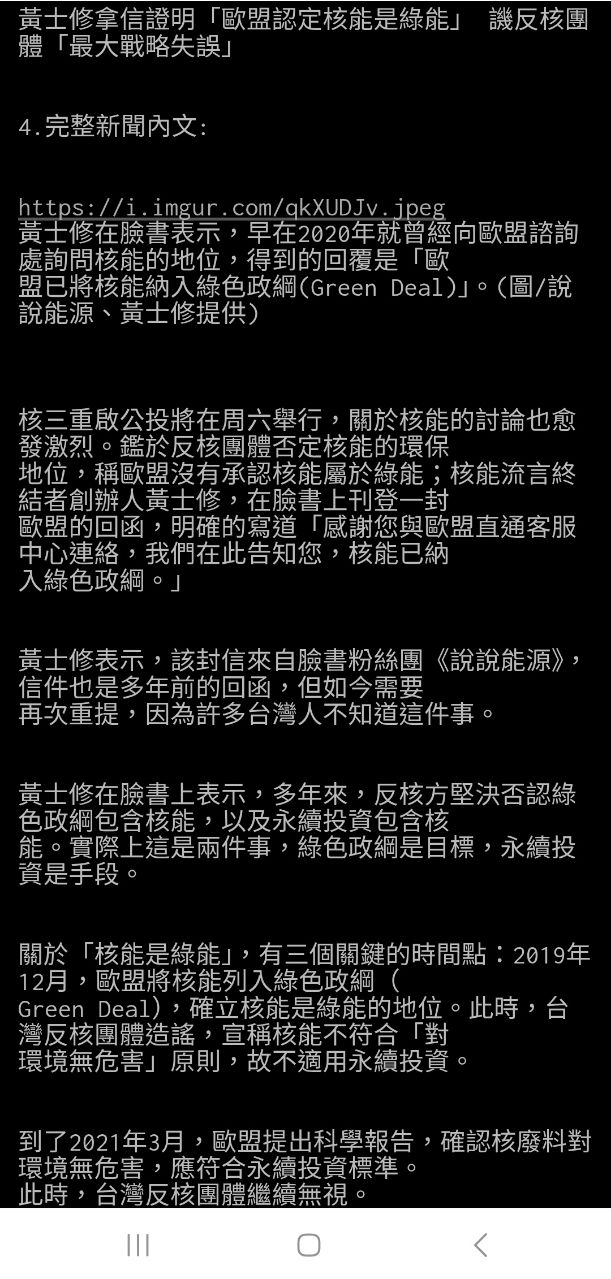The image size is (611, 1279).
Task: Go back using the system back button
Action: click(x=480, y=1244)
